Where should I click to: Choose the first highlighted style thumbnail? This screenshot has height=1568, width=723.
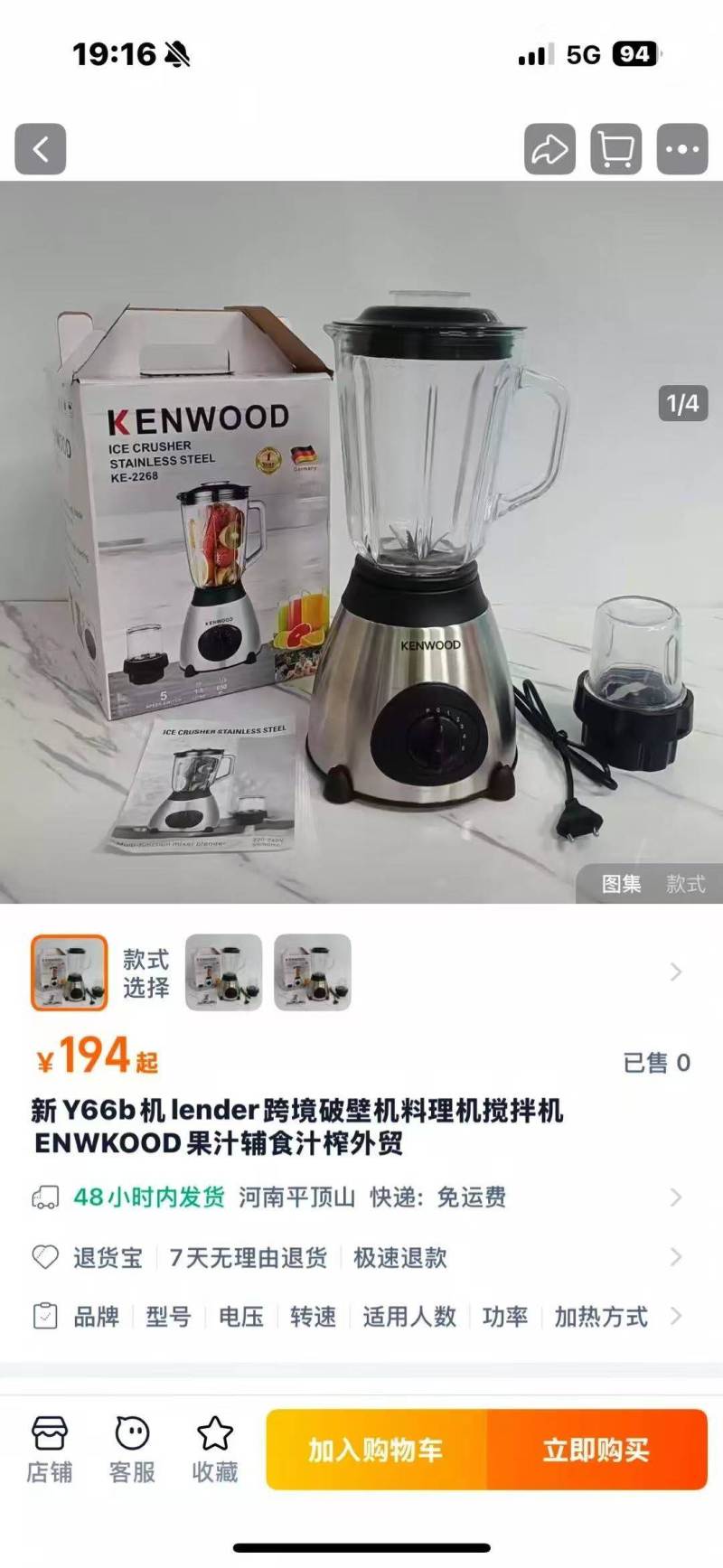coord(70,972)
